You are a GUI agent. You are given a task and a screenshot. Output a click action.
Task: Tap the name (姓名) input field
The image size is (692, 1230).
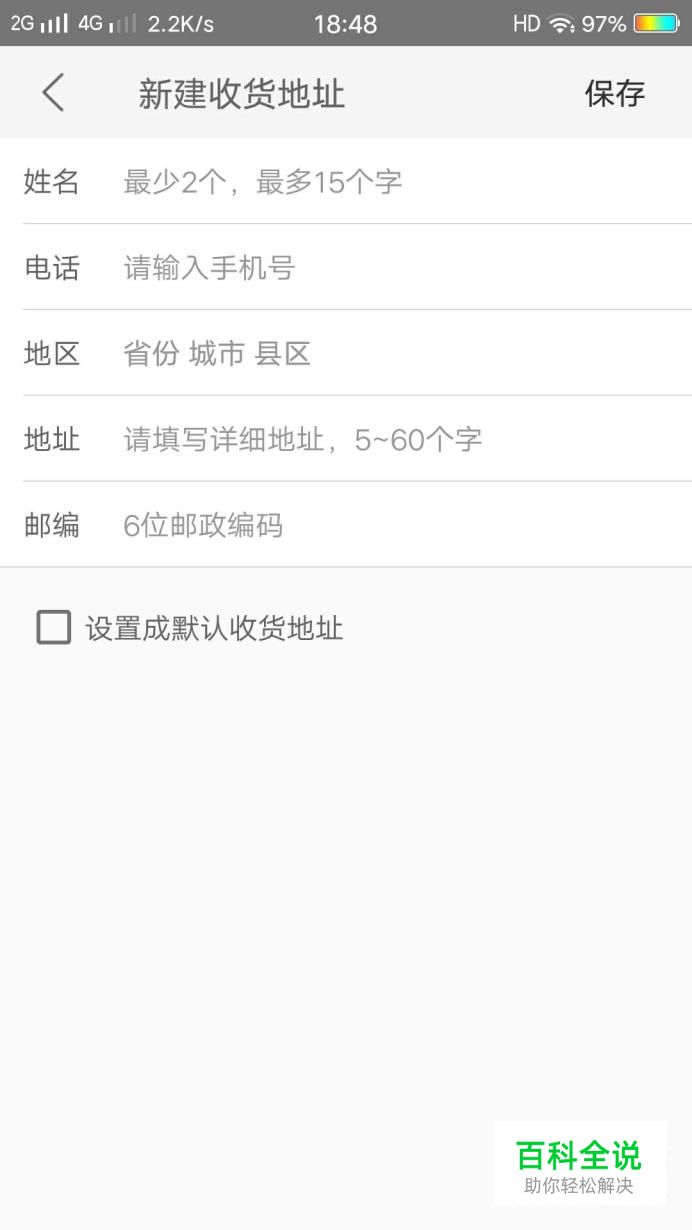400,182
